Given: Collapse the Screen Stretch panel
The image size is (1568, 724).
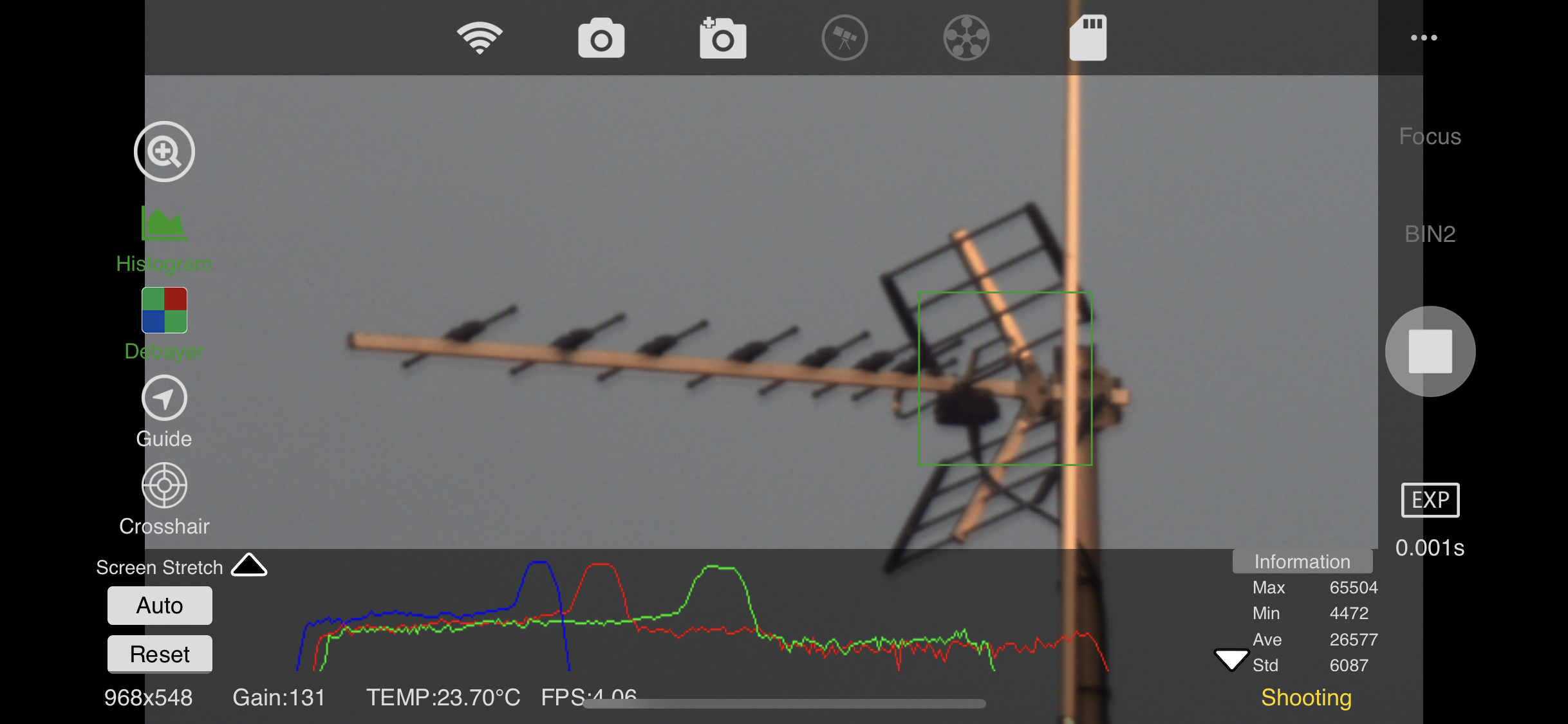Looking at the screenshot, I should coord(249,565).
